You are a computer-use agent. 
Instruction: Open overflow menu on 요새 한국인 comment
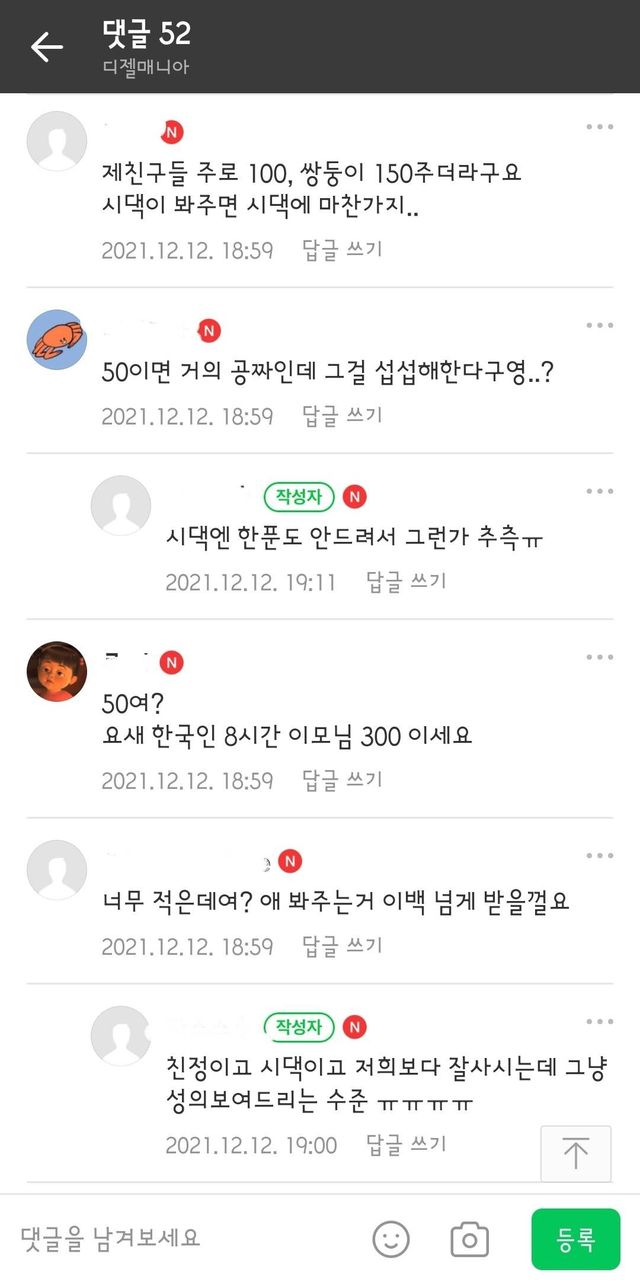point(599,657)
